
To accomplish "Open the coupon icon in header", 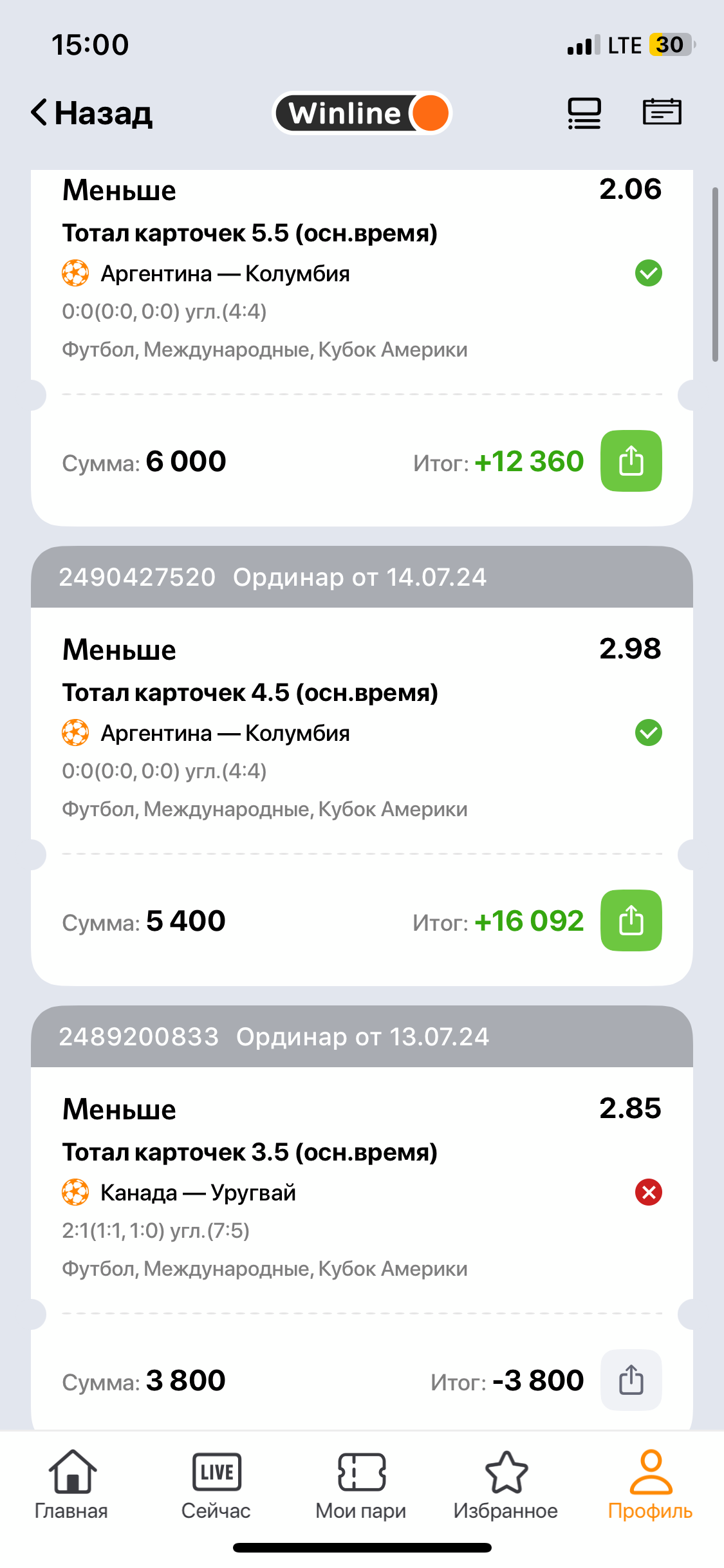I will click(x=662, y=112).
